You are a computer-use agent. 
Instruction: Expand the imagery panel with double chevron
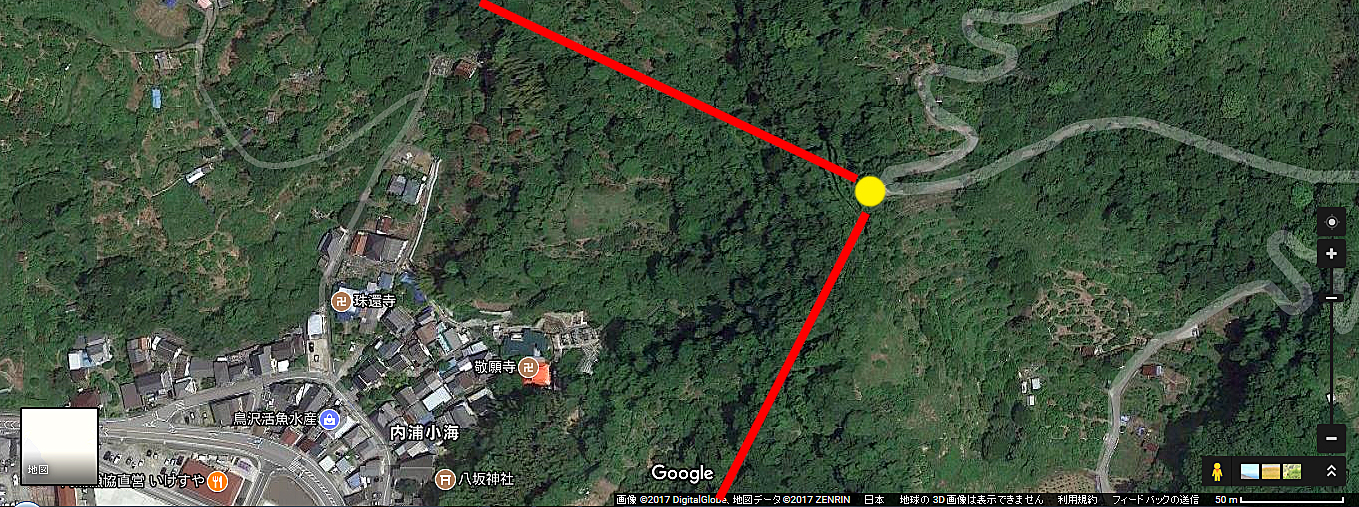(1331, 471)
